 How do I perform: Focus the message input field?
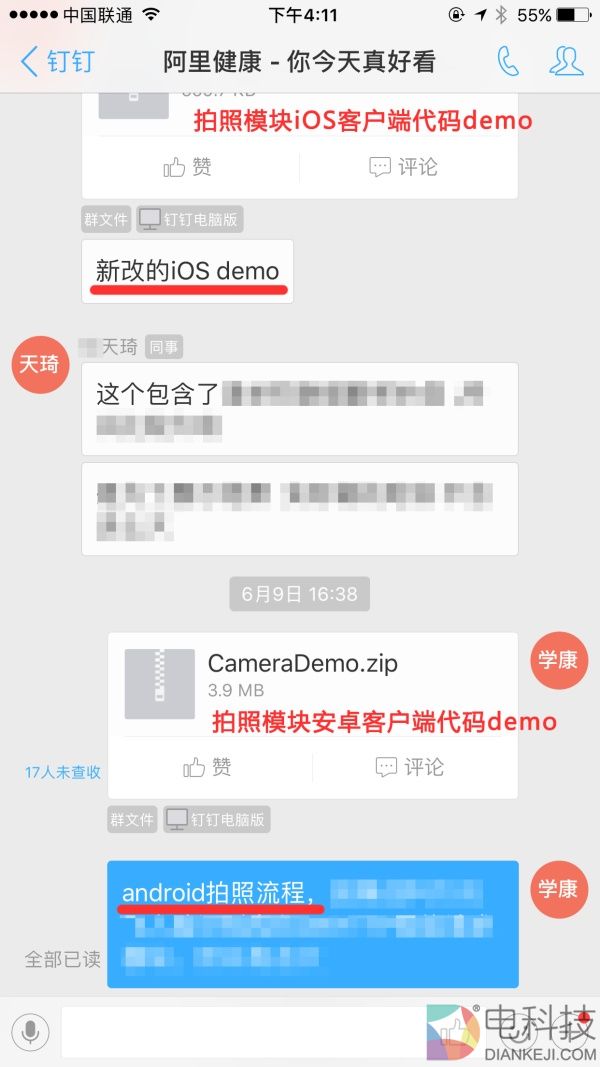coord(240,1031)
